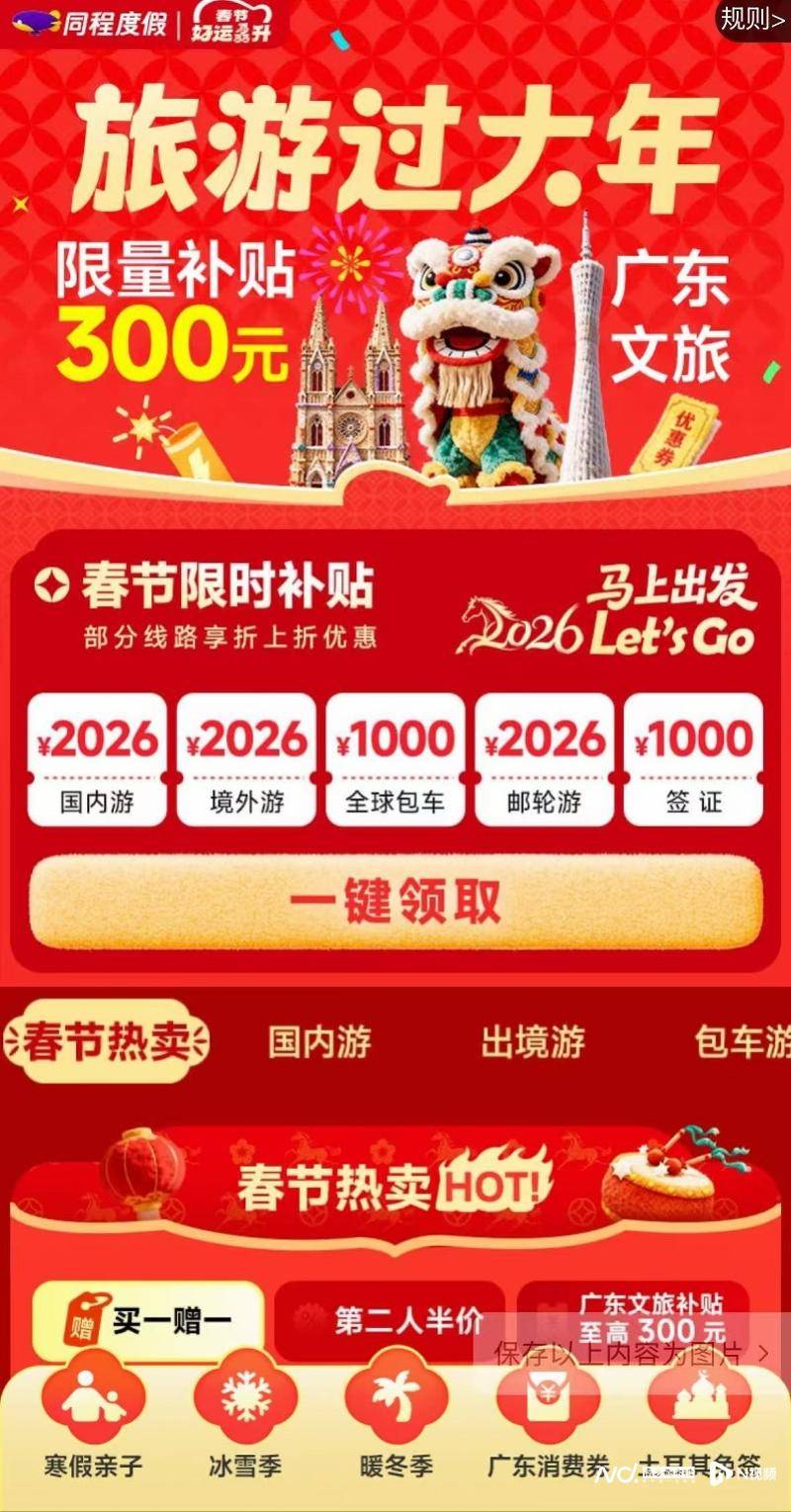Switch to the 出境游 tab

(x=533, y=1042)
